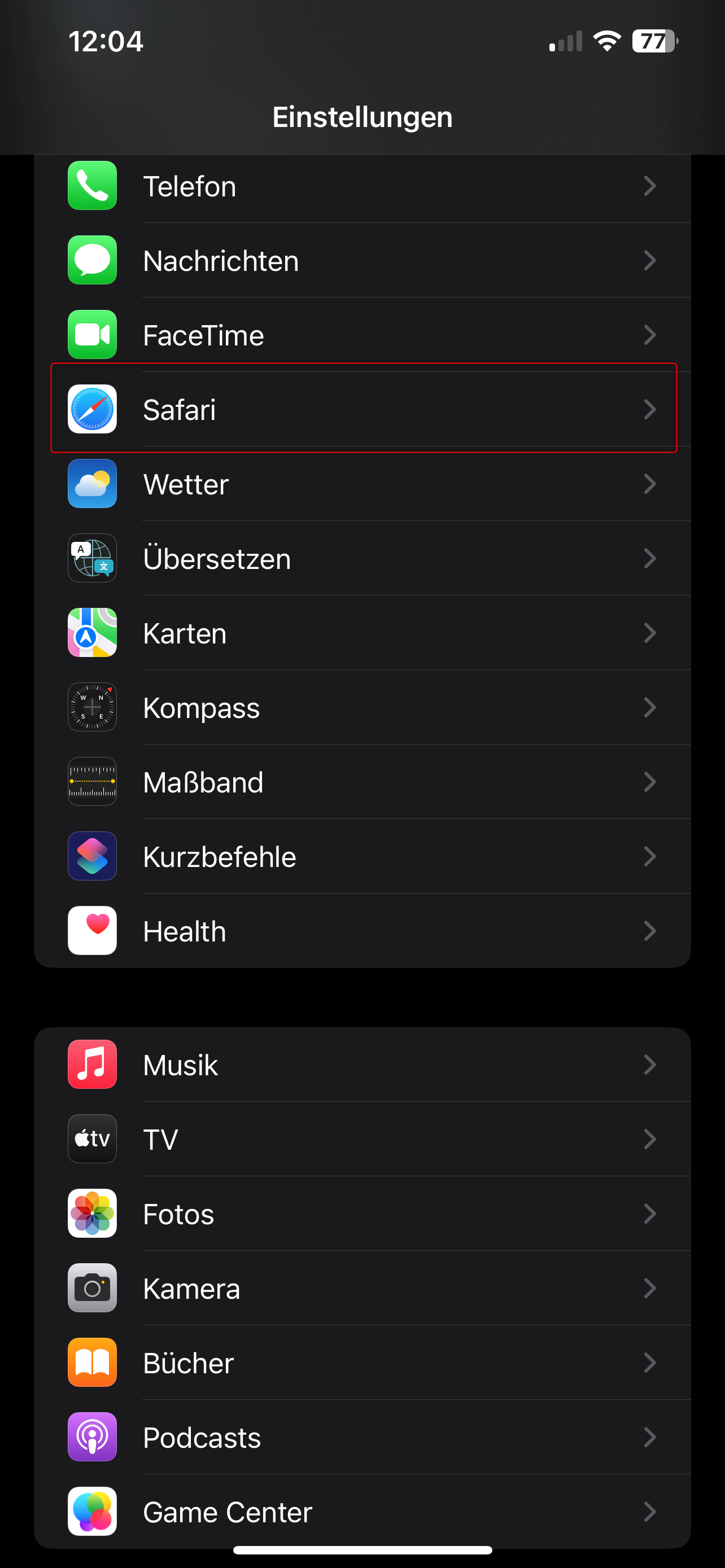Open Podcasts settings

click(x=362, y=1437)
